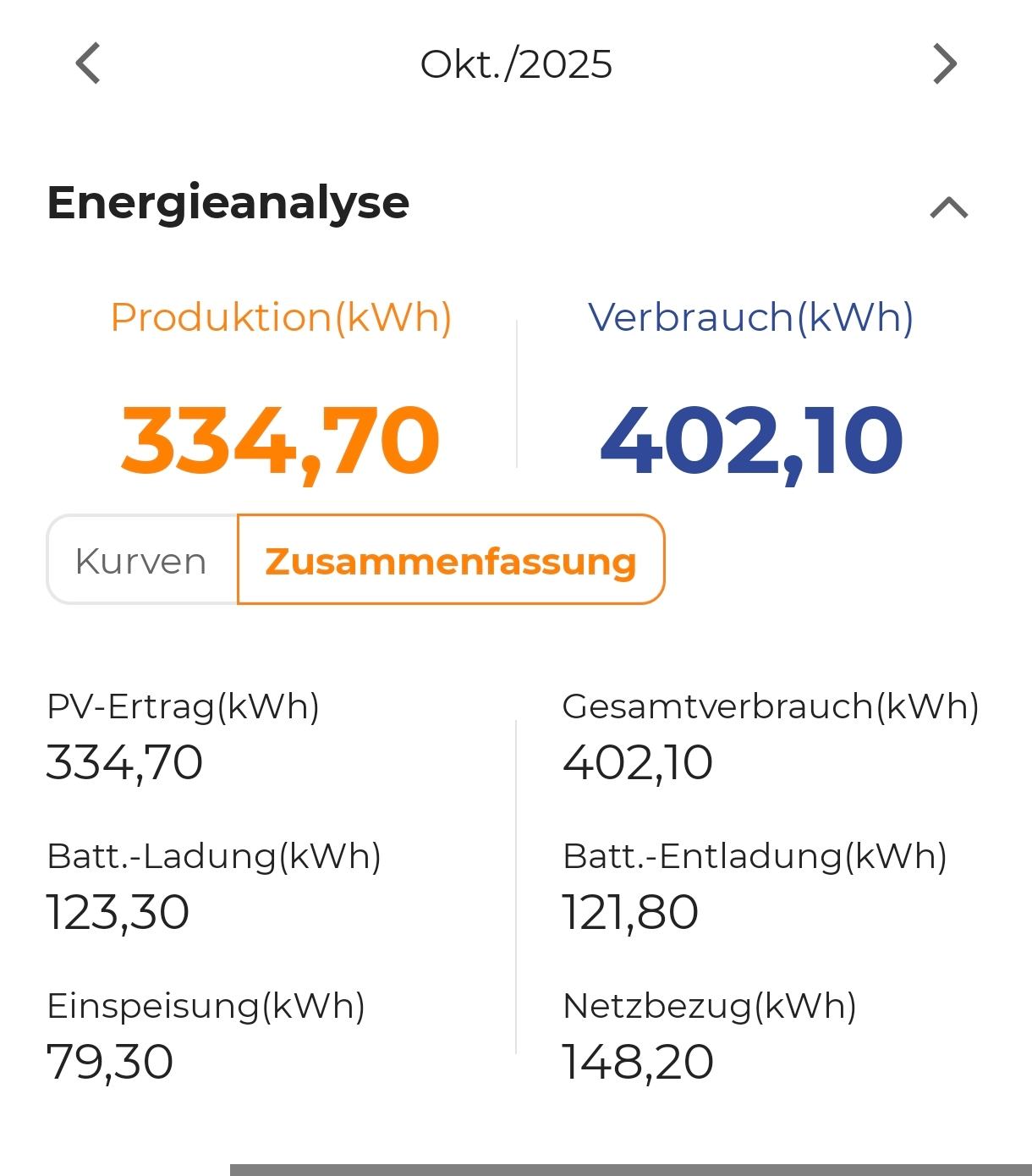Collapse the Energieanalyse section
1032x1176 pixels.
pos(948,207)
